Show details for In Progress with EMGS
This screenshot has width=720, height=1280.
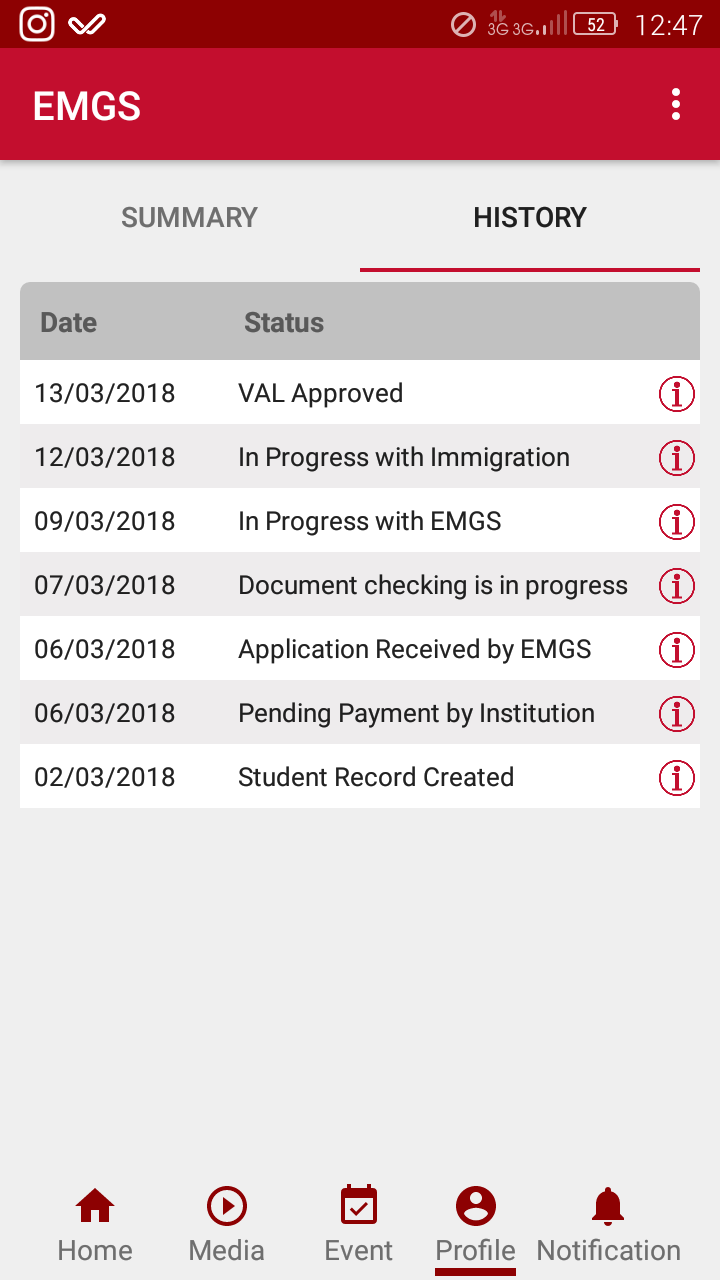pyautogui.click(x=677, y=522)
